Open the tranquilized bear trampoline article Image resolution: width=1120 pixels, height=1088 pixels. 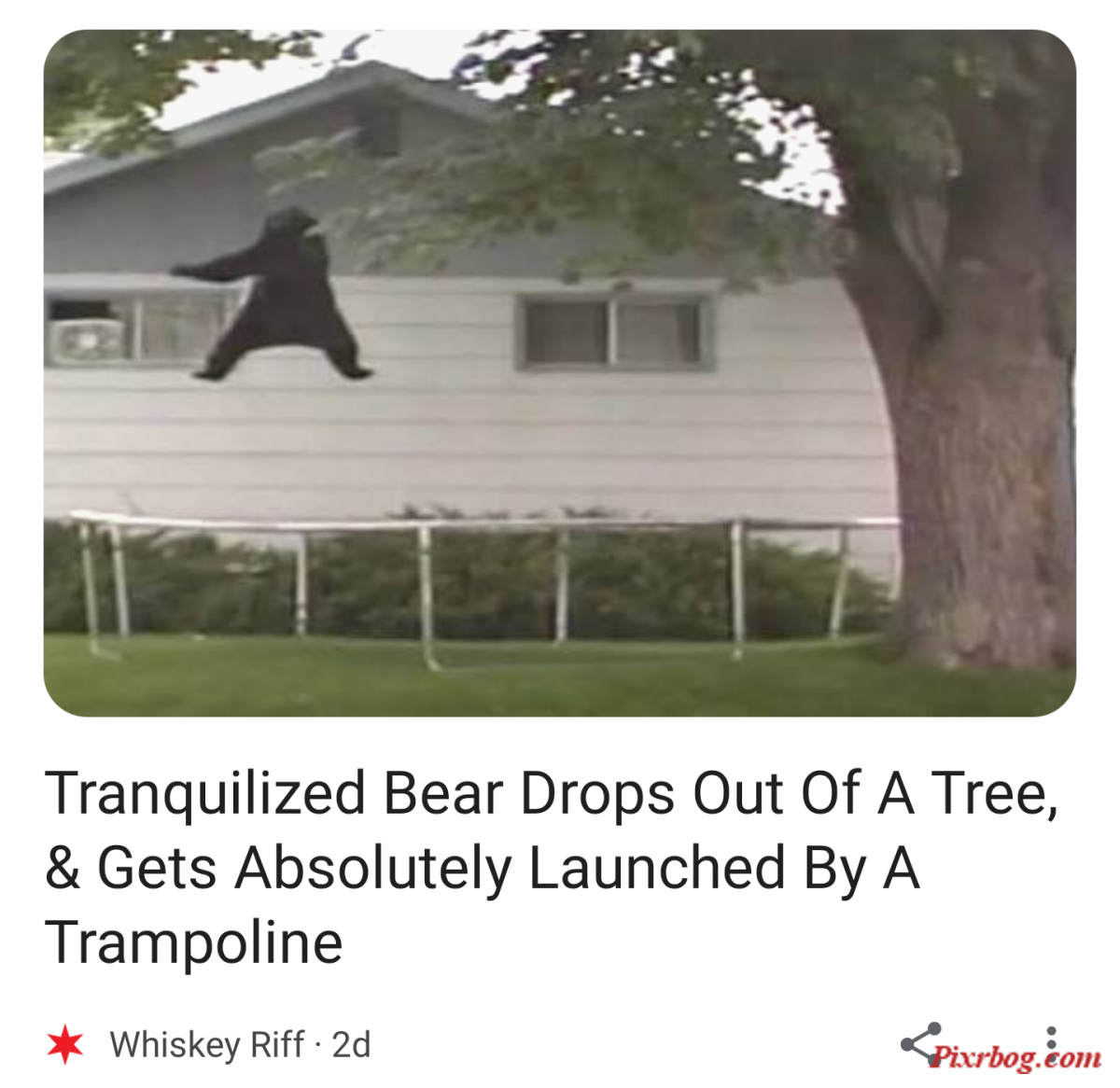coord(551,867)
